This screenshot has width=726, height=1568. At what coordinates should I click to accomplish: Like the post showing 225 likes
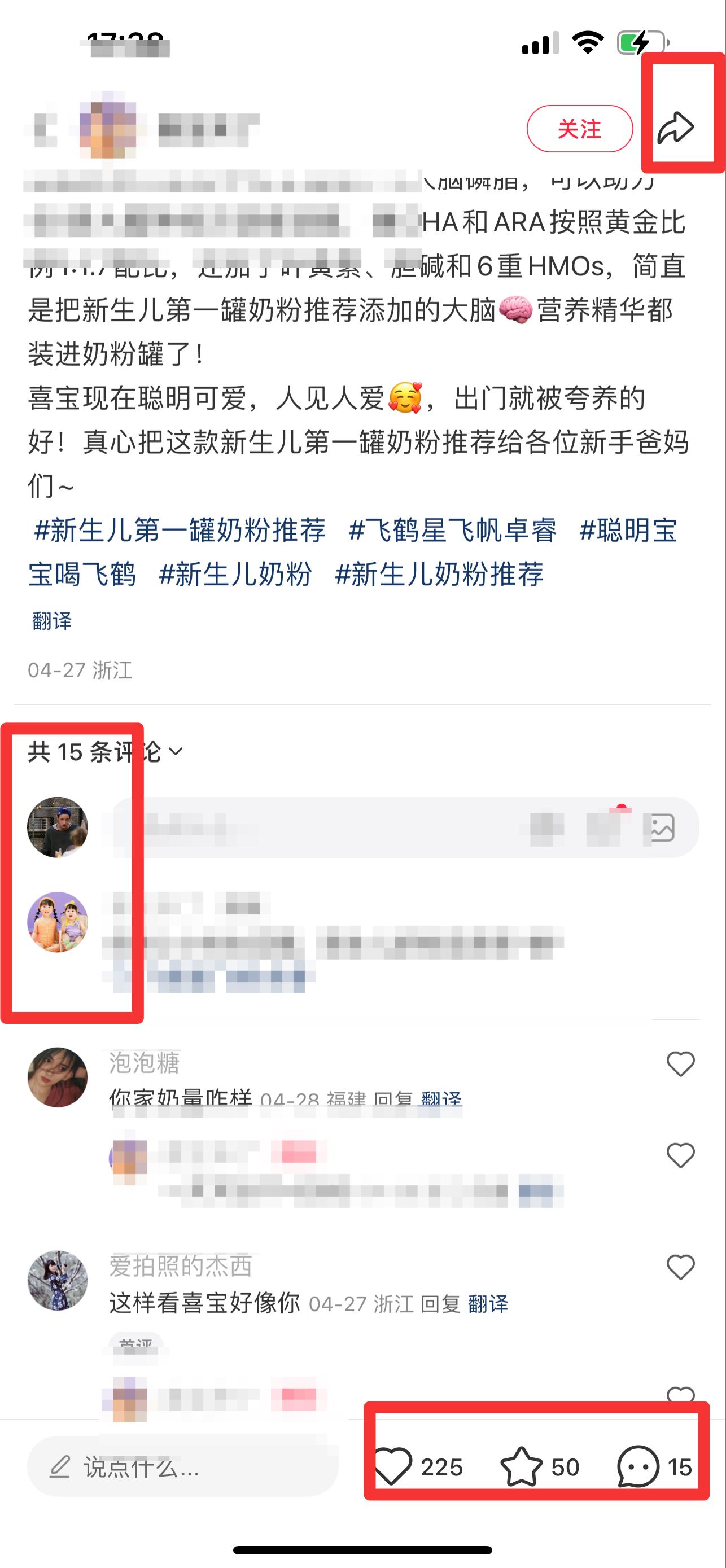click(x=418, y=1467)
